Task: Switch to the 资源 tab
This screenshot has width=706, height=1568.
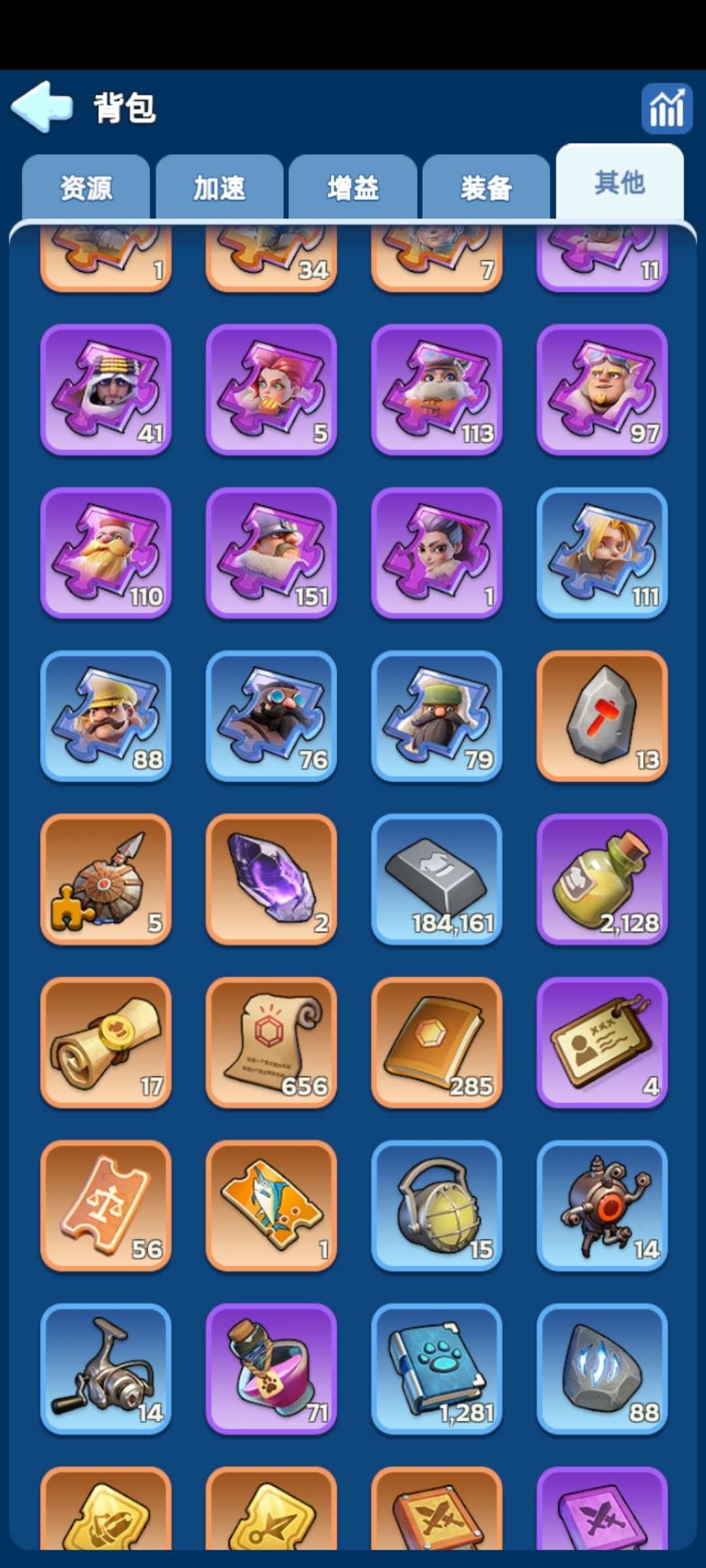Action: pyautogui.click(x=86, y=188)
